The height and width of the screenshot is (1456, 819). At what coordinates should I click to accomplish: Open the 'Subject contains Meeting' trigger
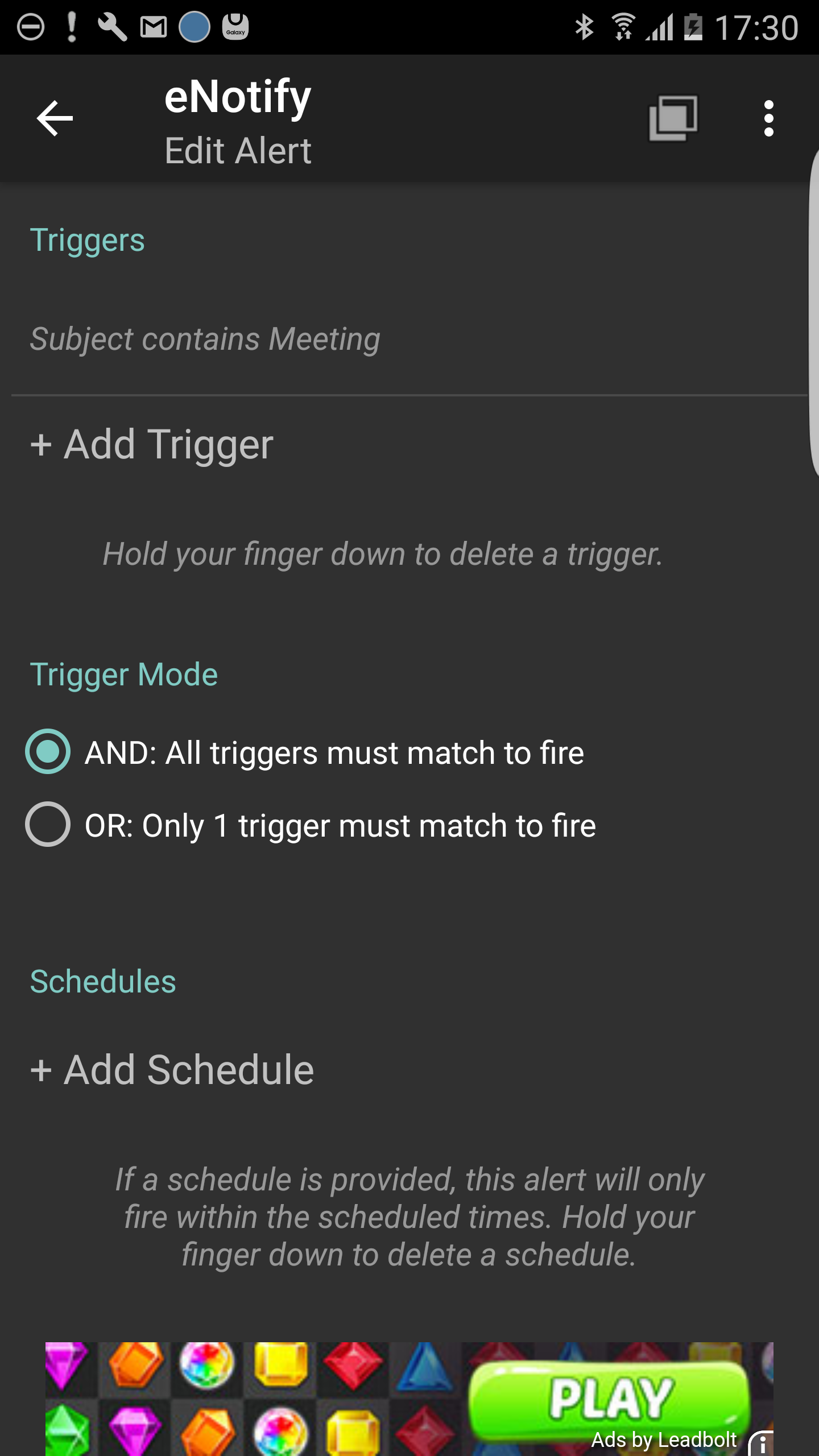409,339
